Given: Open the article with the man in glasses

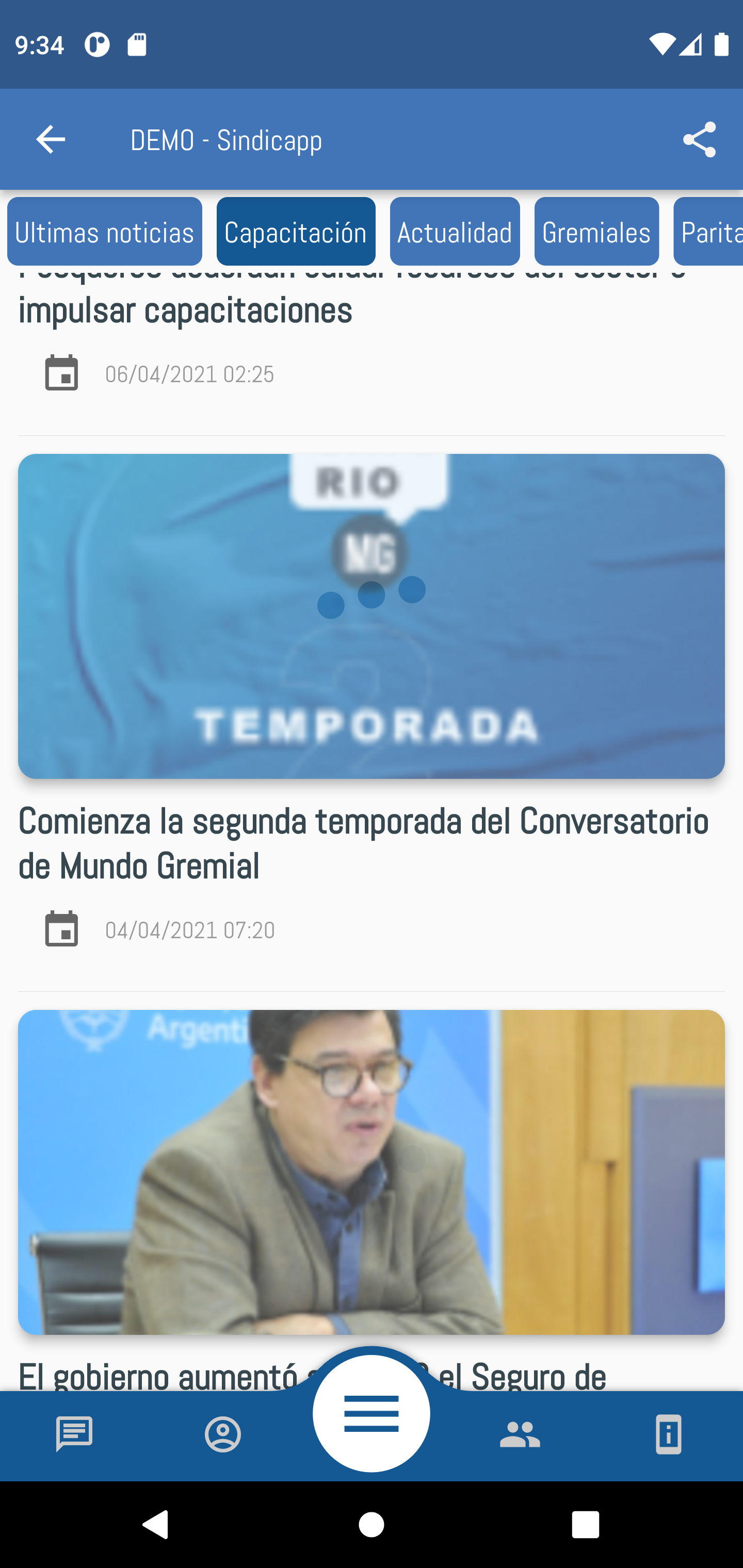Looking at the screenshot, I should 371,1172.
